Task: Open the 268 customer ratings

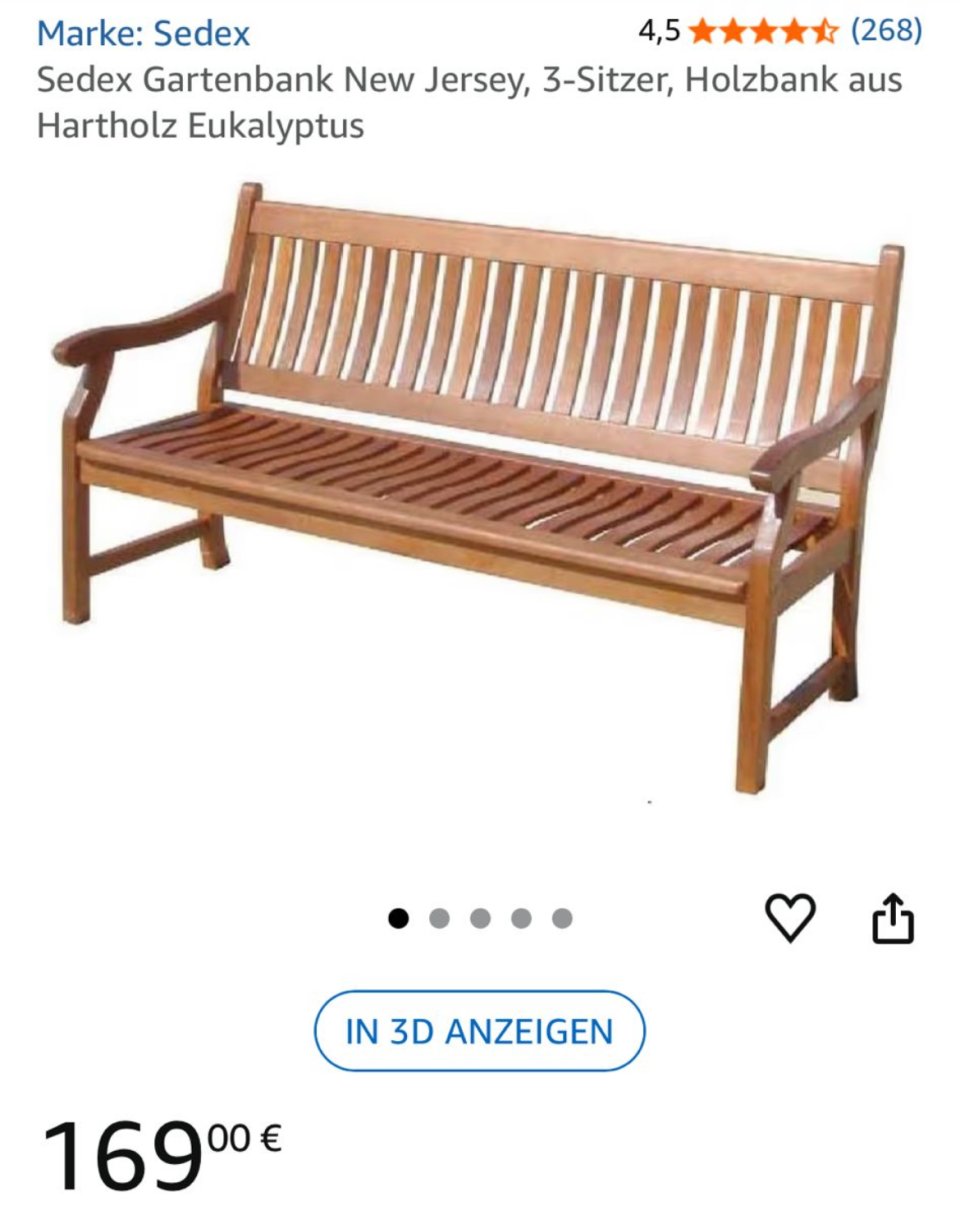Action: tap(885, 31)
